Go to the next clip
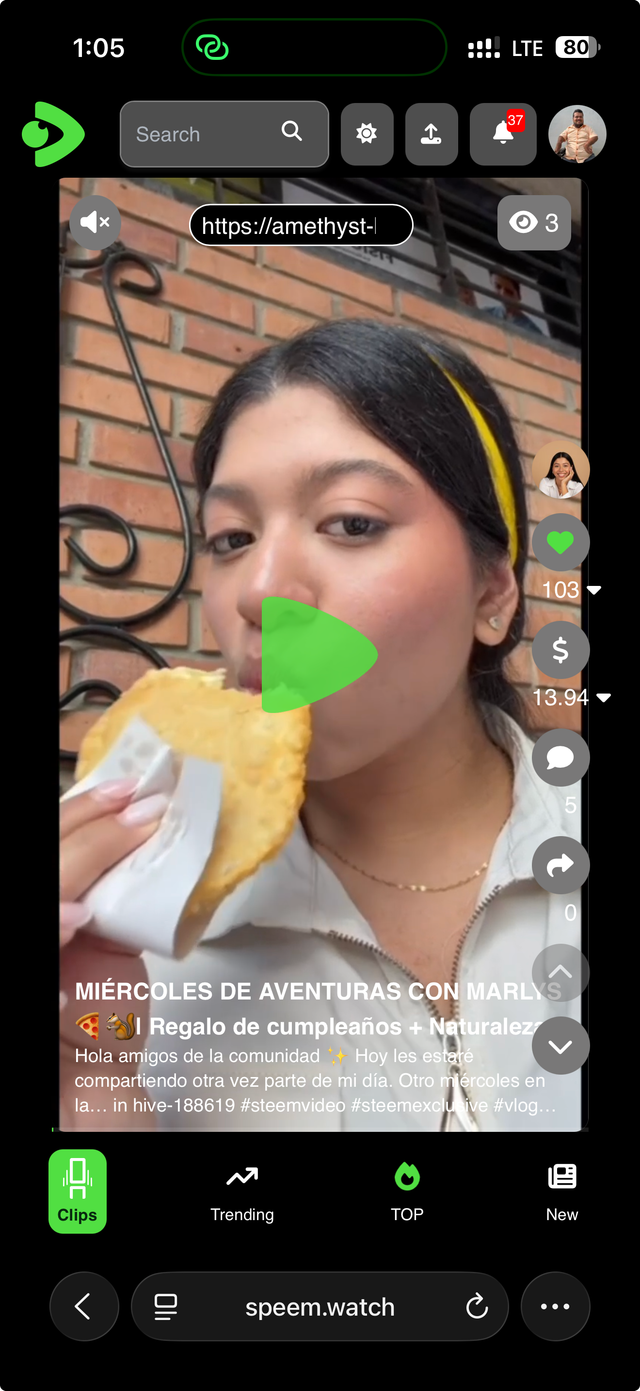Viewport: 640px width, 1391px height. pos(560,1046)
